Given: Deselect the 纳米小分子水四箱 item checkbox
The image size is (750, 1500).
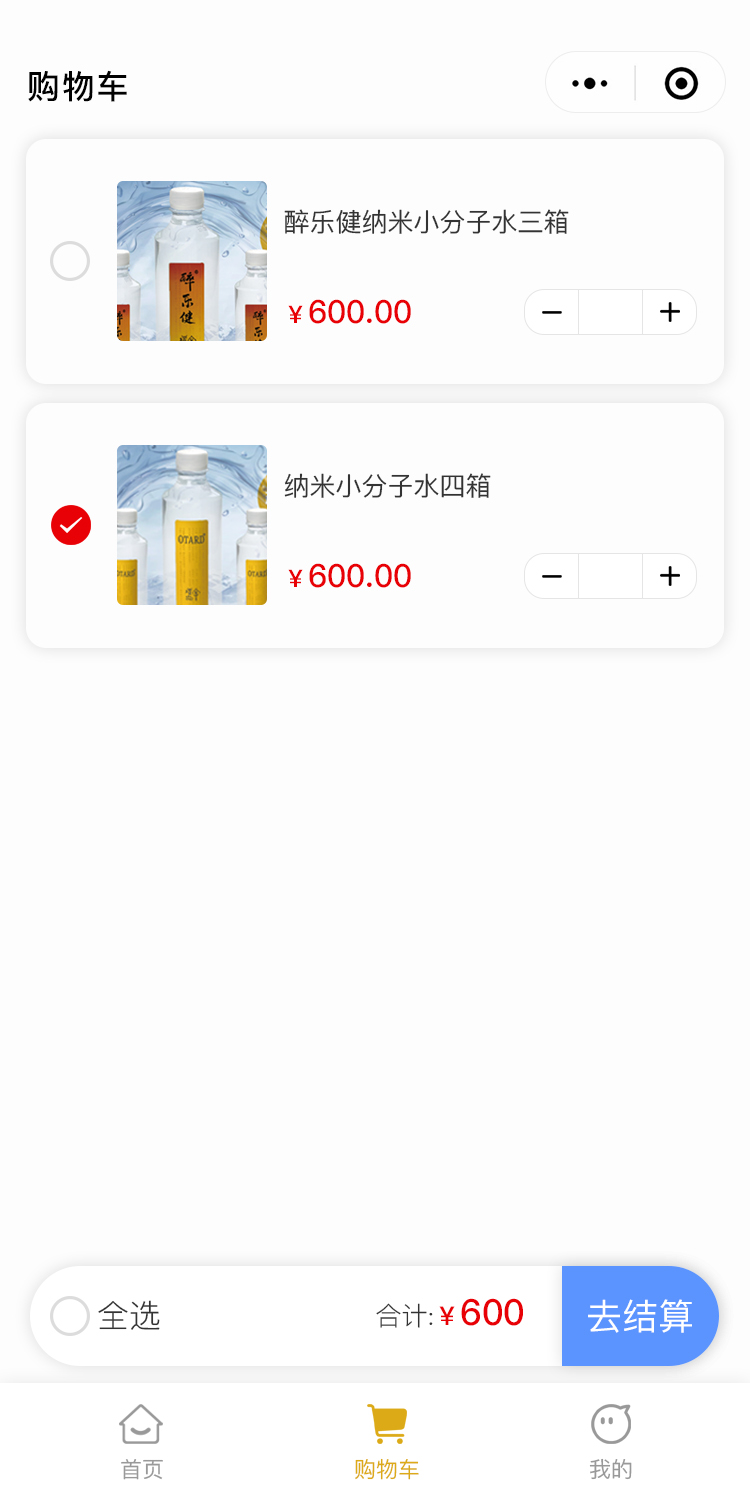Looking at the screenshot, I should (x=71, y=525).
